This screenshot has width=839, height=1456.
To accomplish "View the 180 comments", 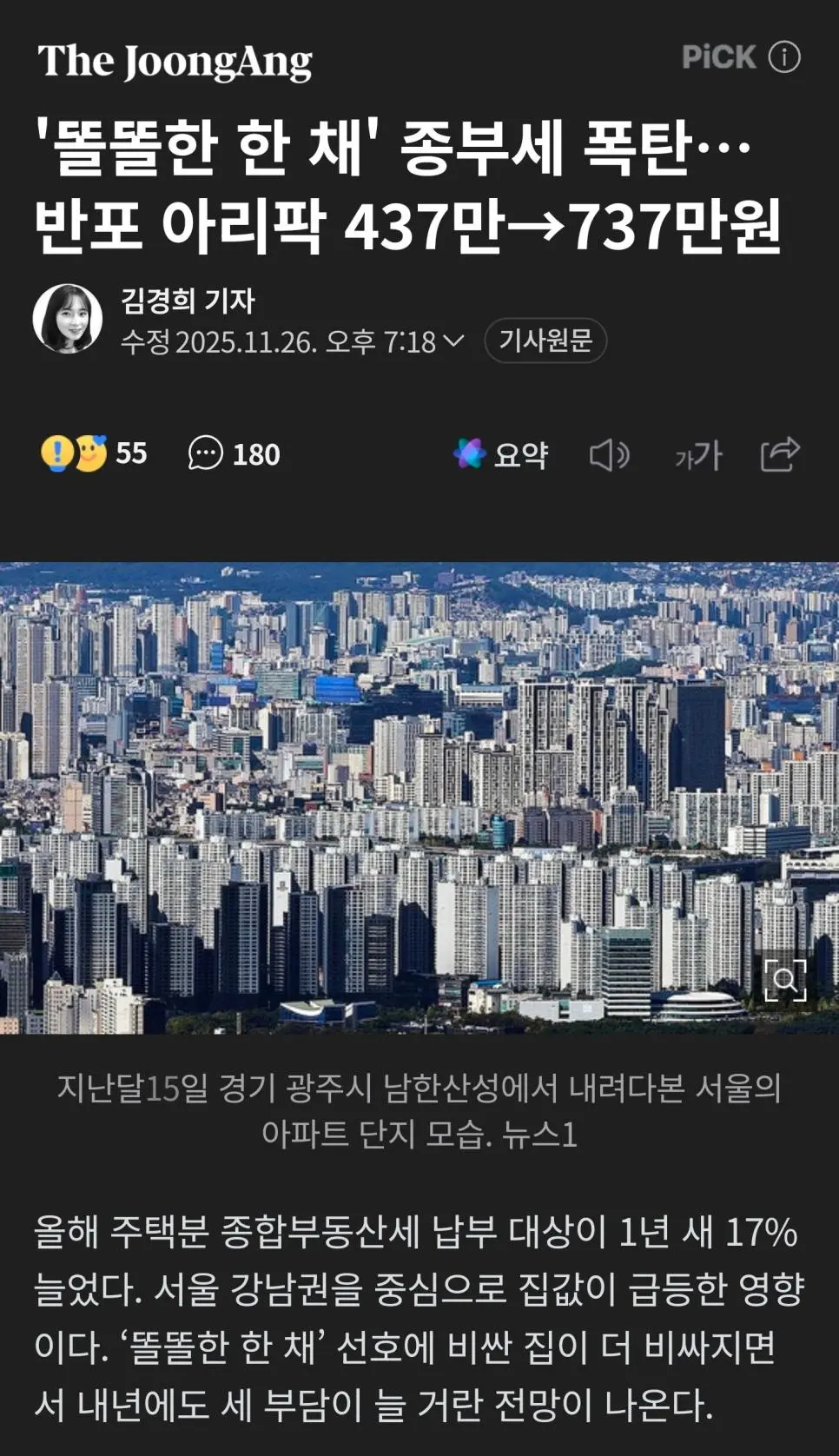I will 235,453.
